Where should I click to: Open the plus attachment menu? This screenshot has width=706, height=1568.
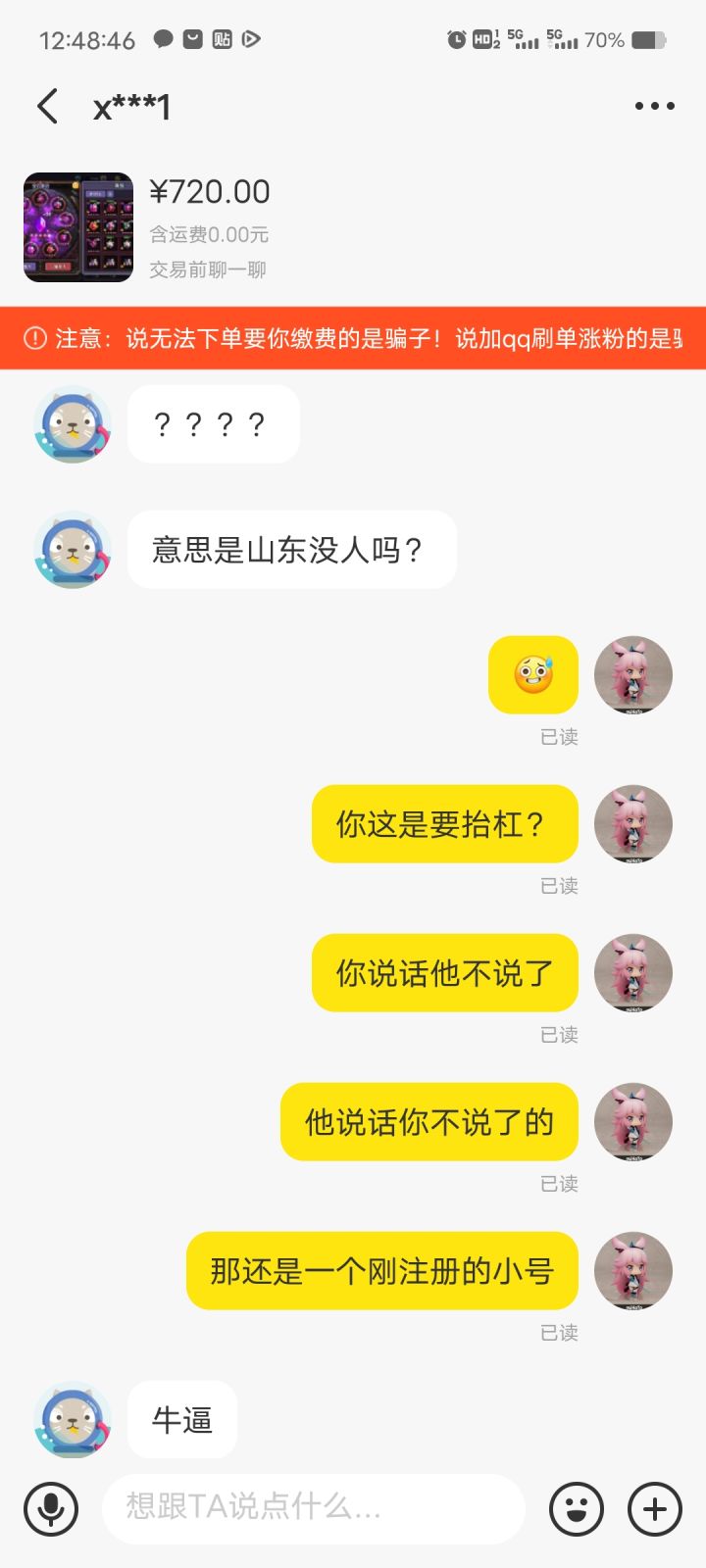pos(655,1508)
